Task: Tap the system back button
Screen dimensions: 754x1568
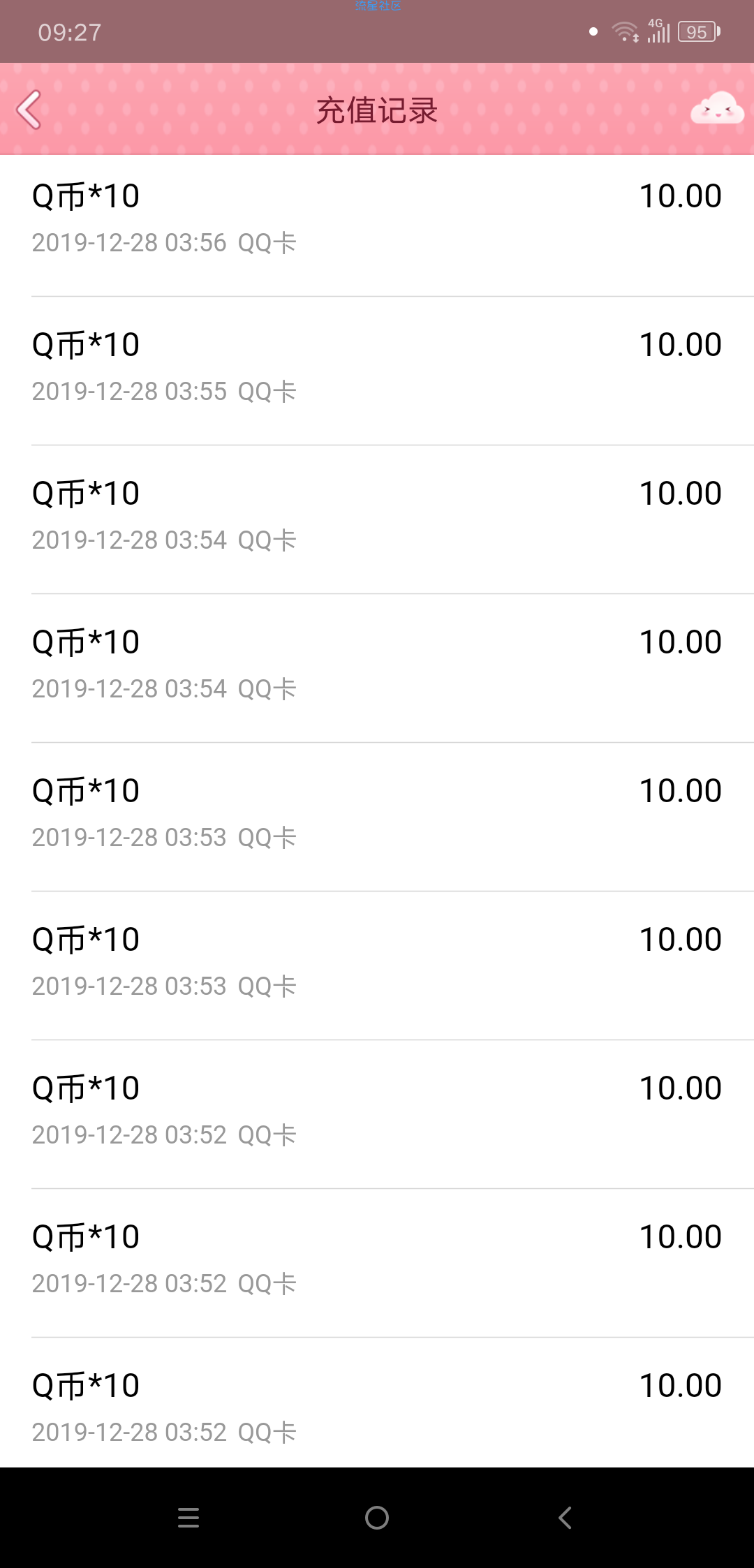Action: [x=565, y=1518]
